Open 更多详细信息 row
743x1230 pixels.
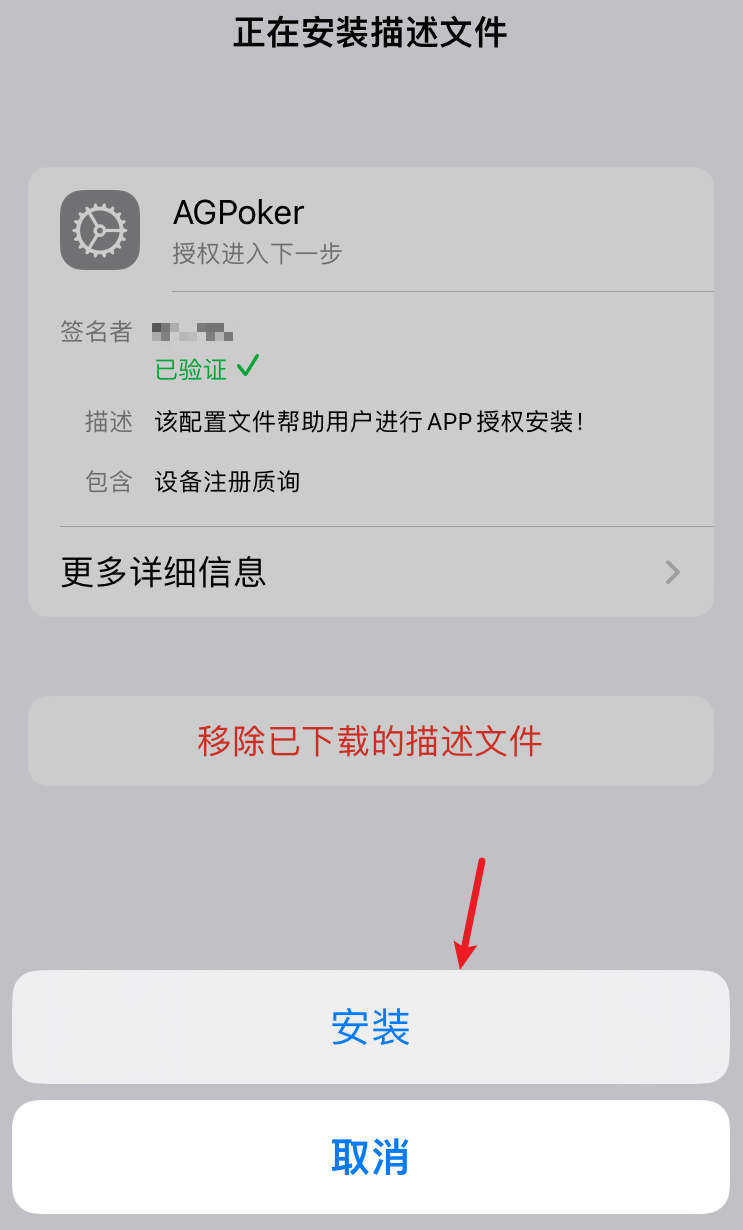tap(371, 572)
